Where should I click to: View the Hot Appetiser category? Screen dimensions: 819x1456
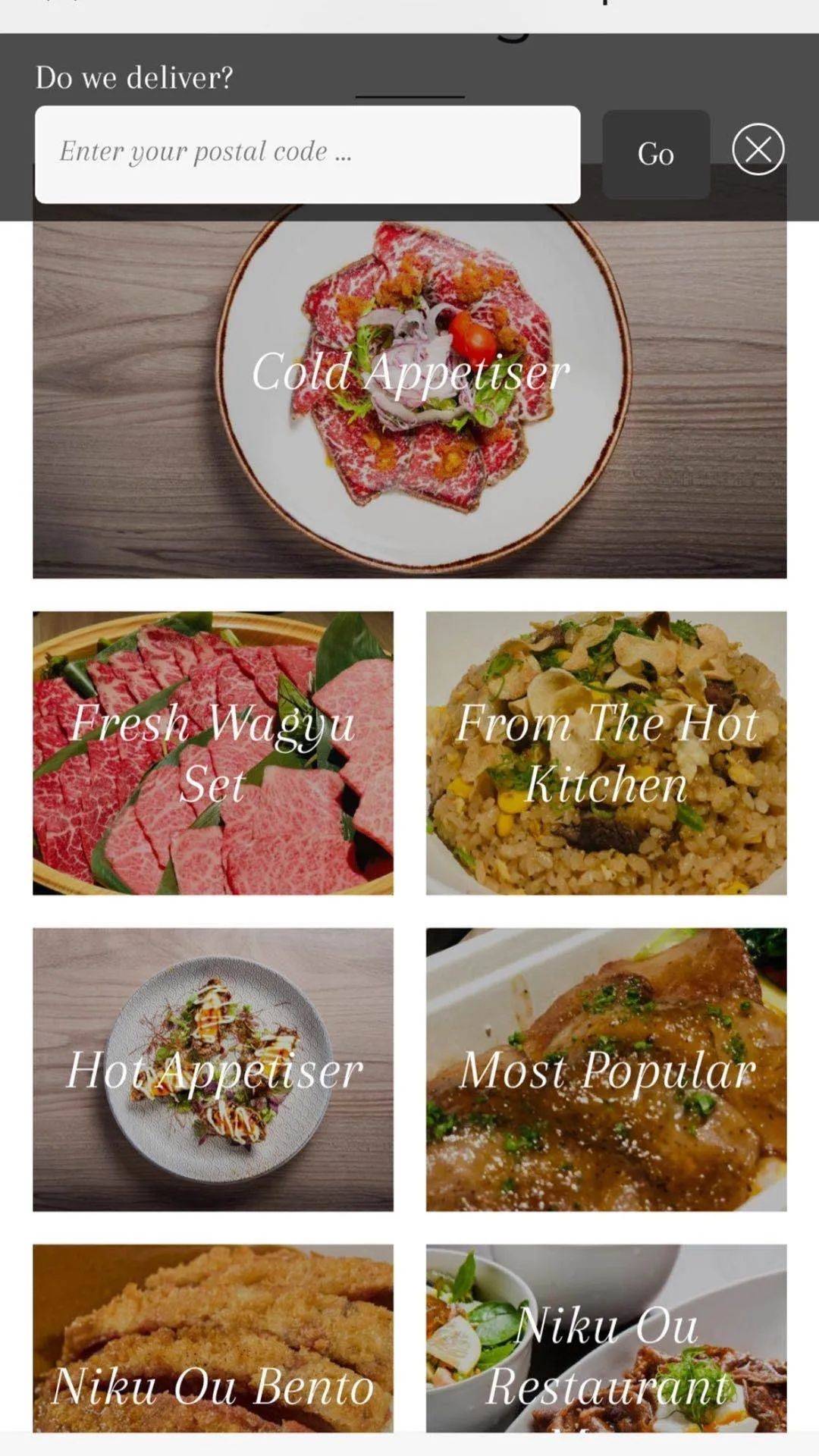point(212,1069)
